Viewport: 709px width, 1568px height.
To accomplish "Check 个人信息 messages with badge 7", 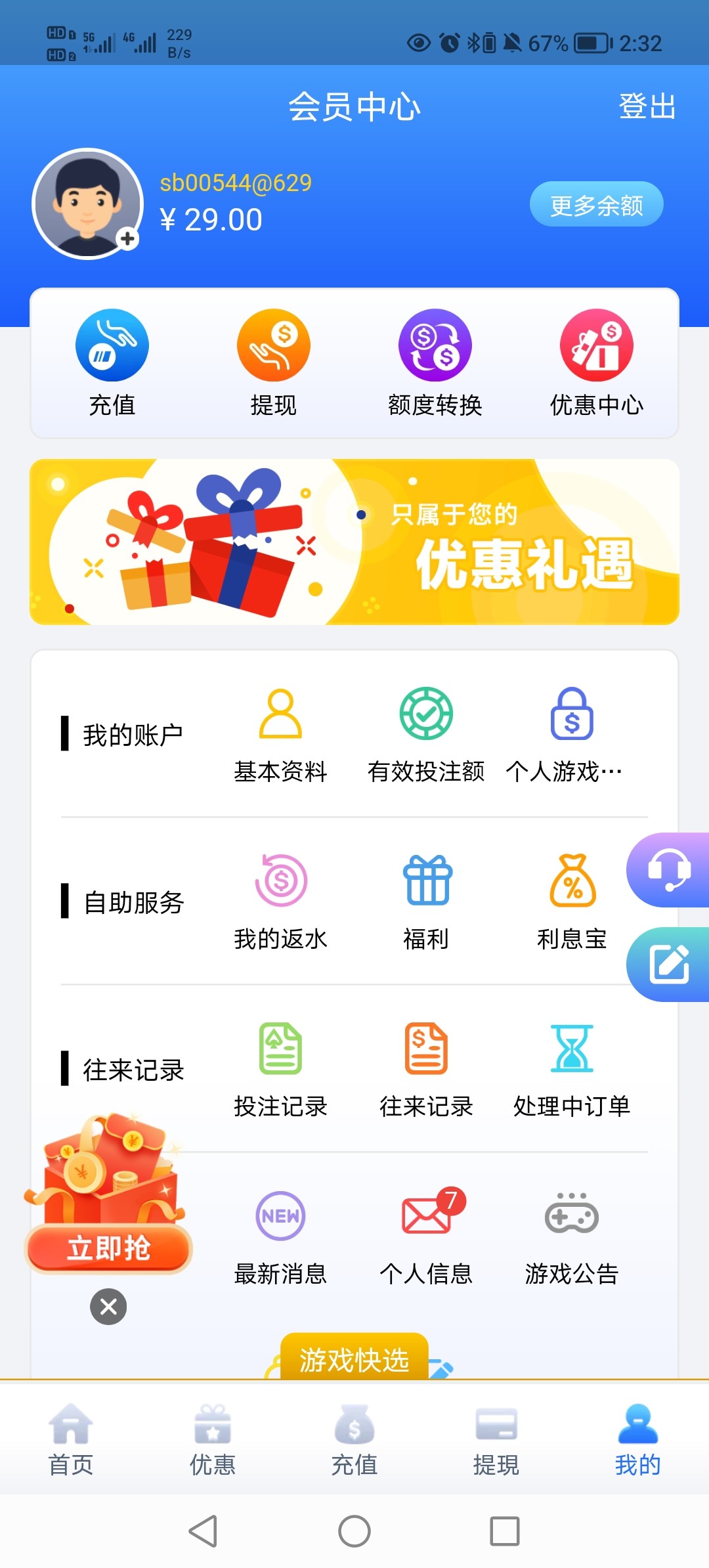I will [425, 1218].
